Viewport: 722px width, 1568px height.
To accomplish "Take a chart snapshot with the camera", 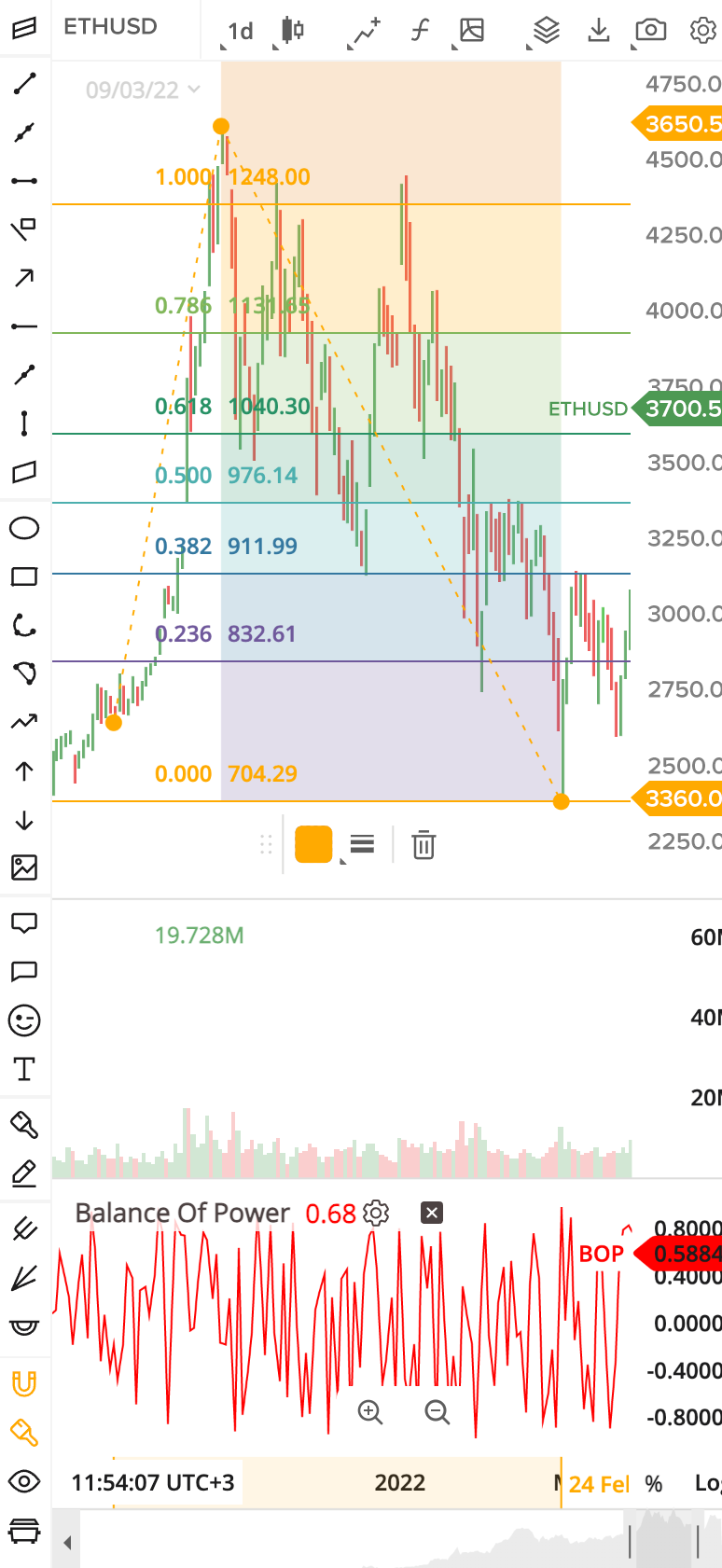I will tap(650, 31).
